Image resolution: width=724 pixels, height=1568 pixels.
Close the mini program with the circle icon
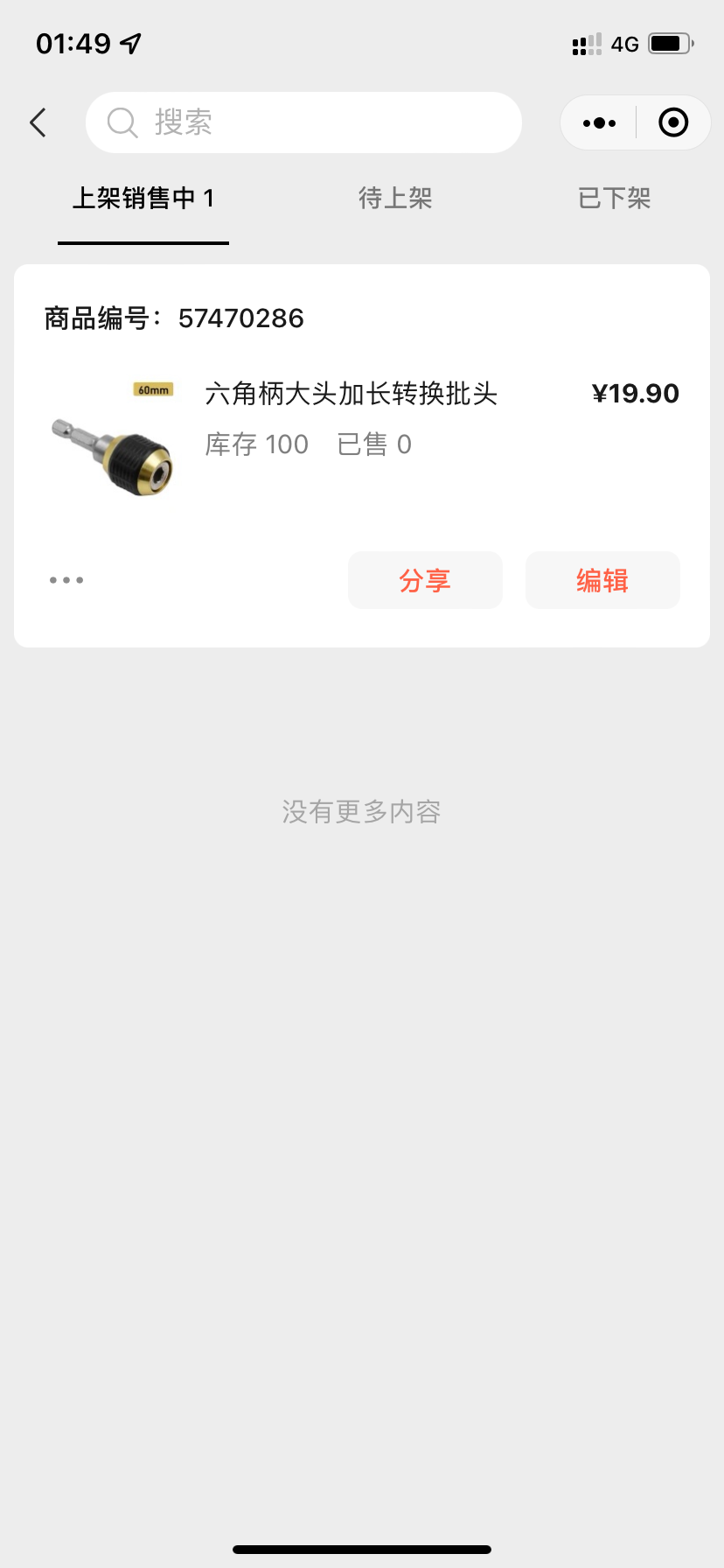point(672,123)
